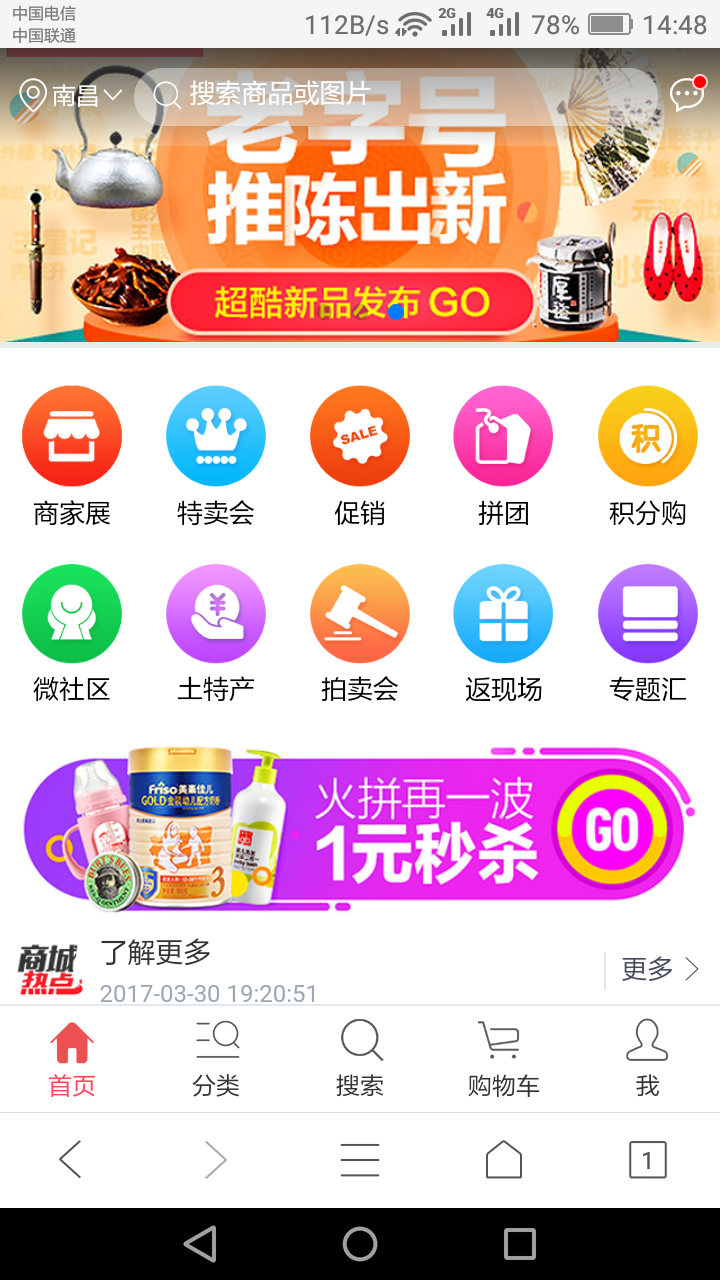Viewport: 720px width, 1280px height.
Task: Open the browser's hamburger menu
Action: pyautogui.click(x=360, y=1160)
